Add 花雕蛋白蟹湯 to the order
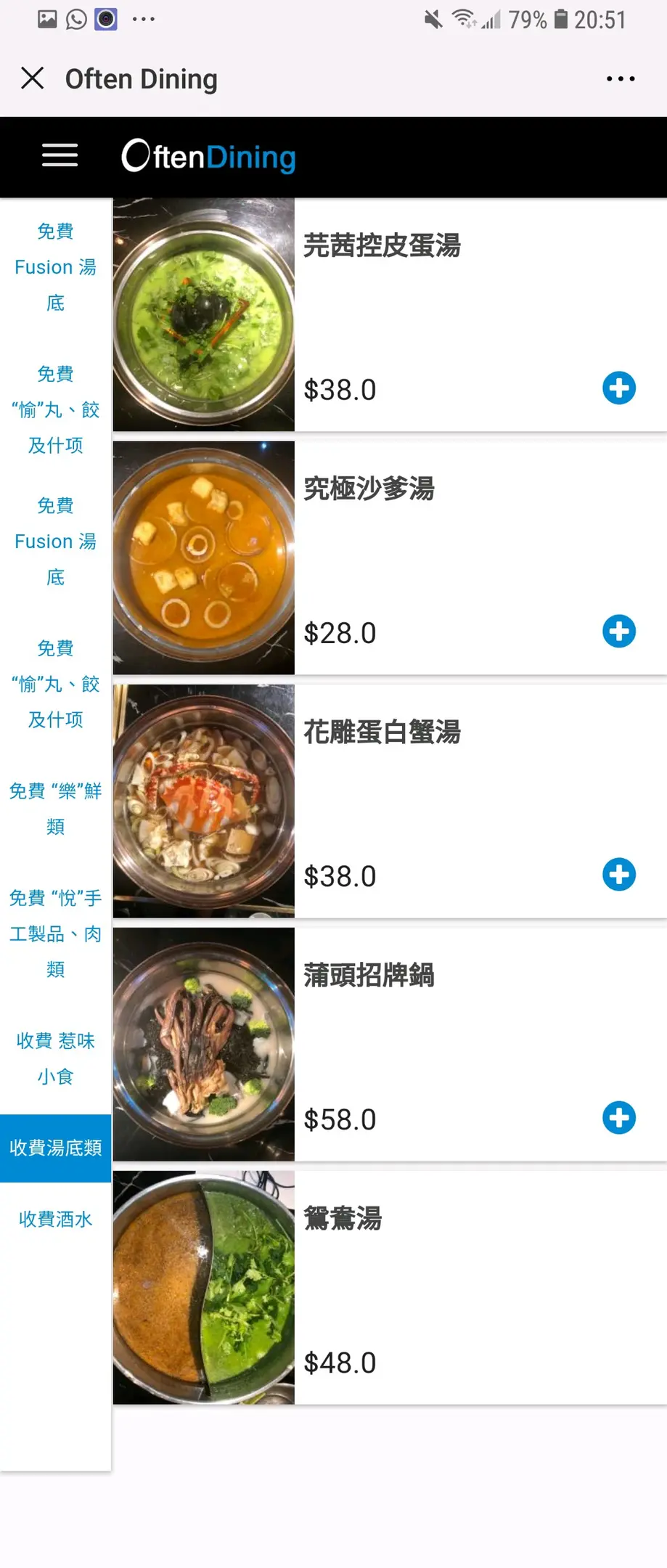This screenshot has height=1568, width=667. point(618,875)
